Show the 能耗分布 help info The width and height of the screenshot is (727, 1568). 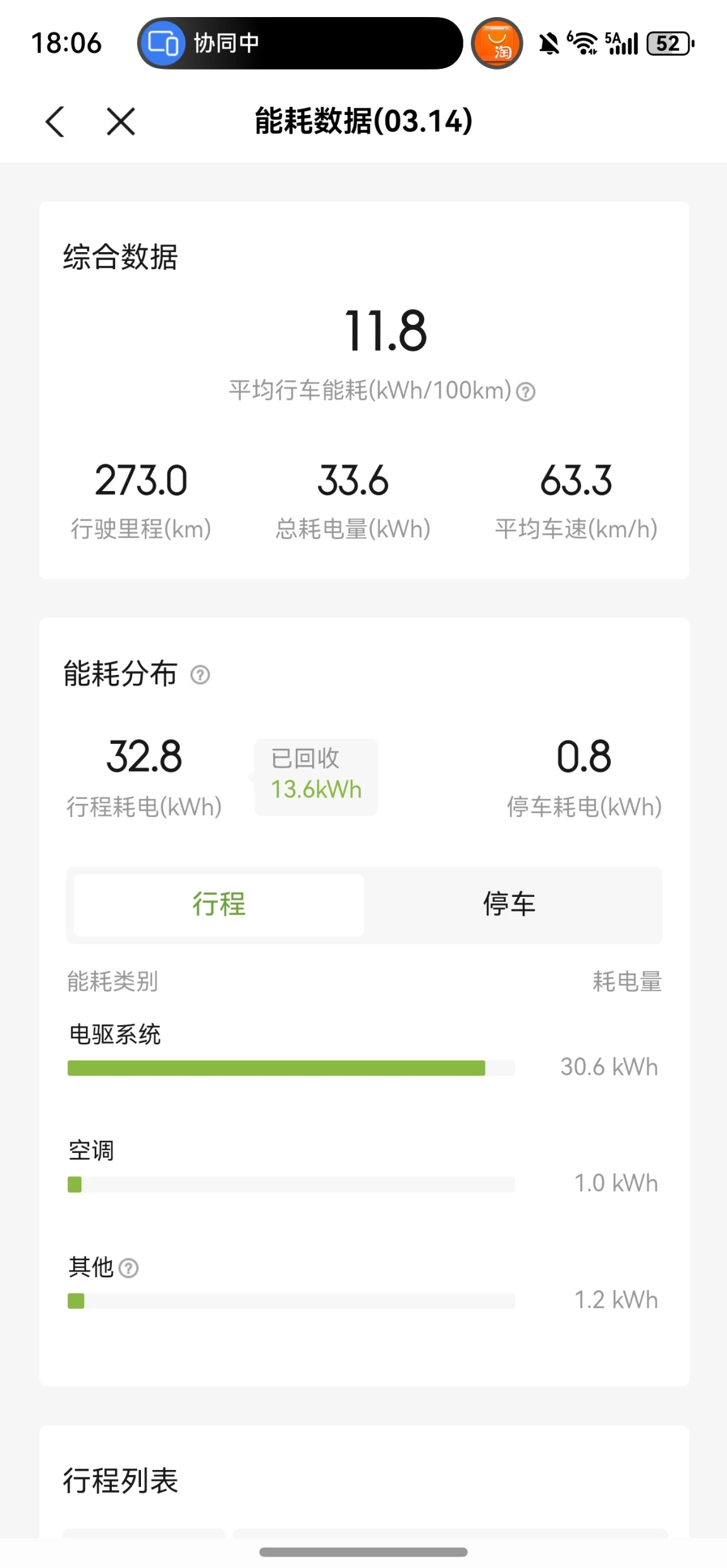[x=200, y=675]
